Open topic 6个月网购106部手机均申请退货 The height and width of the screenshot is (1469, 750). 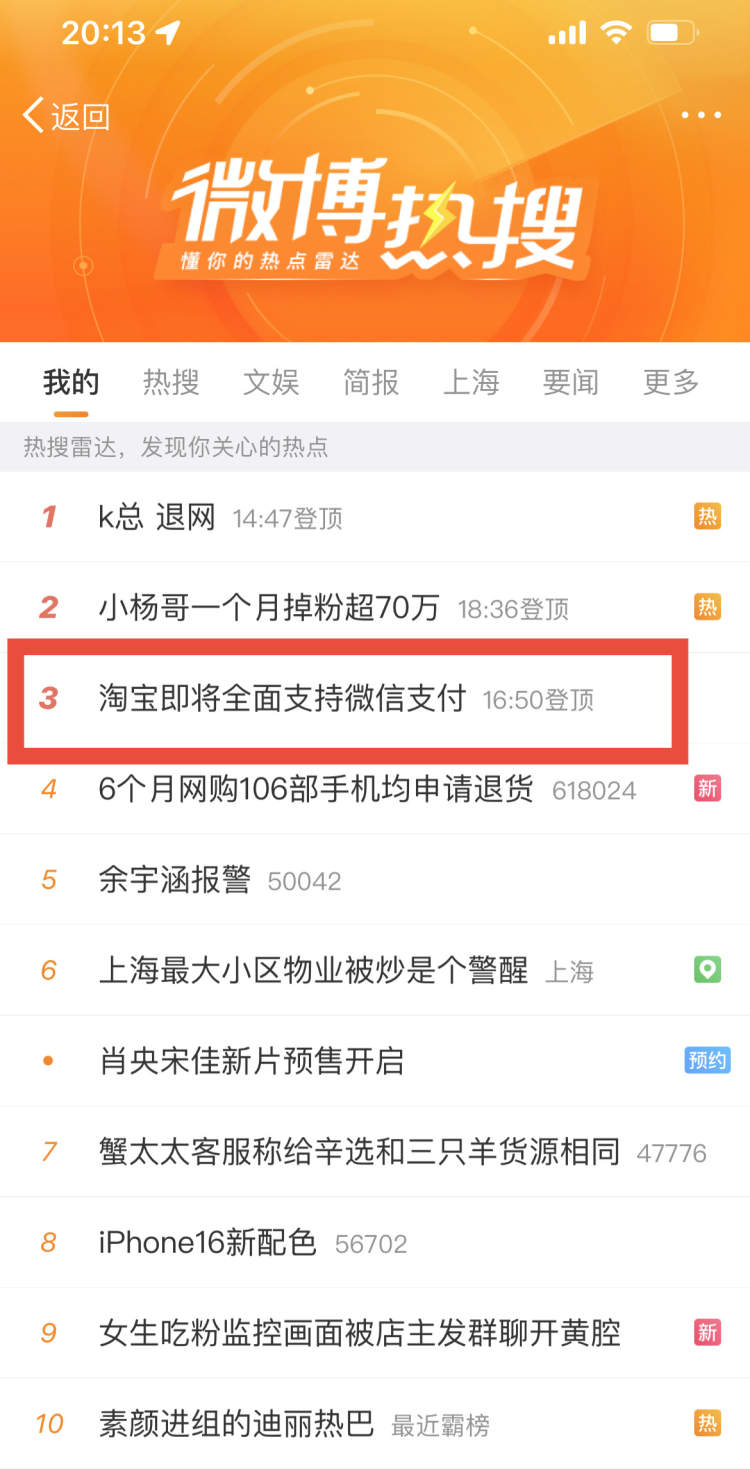tap(316, 789)
